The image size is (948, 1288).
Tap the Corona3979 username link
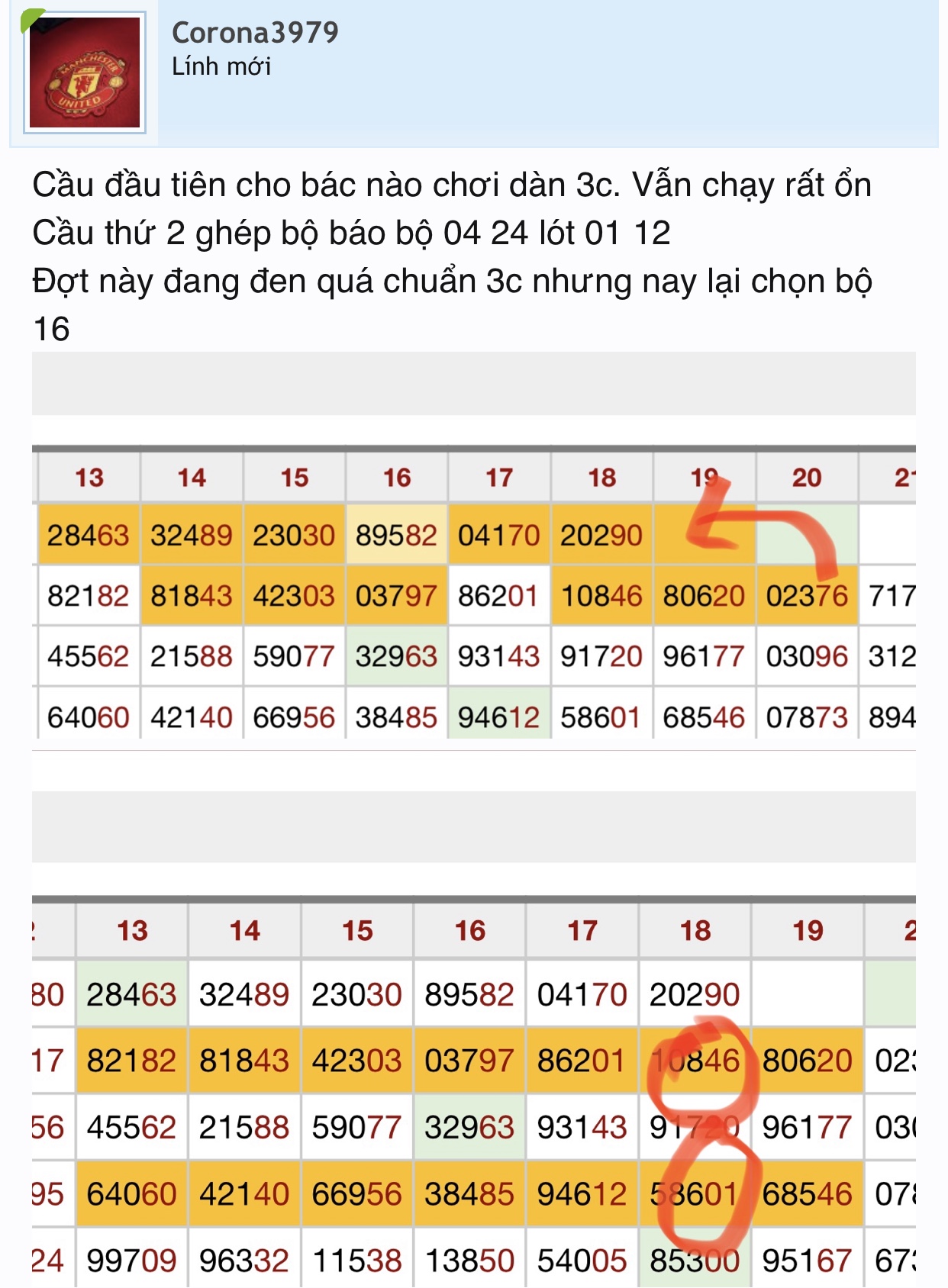[255, 32]
